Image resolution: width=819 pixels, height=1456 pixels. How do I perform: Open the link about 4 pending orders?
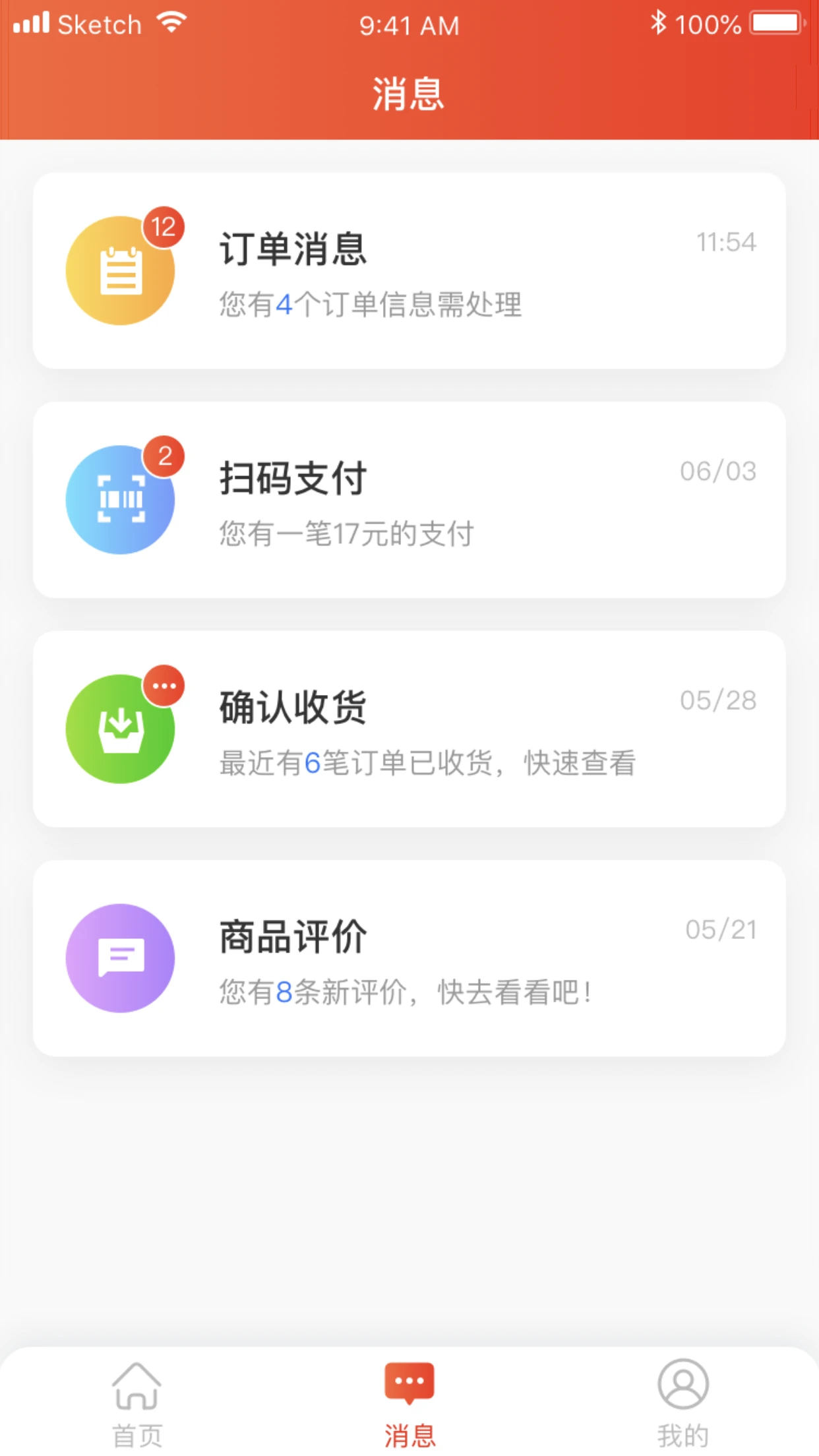(369, 305)
